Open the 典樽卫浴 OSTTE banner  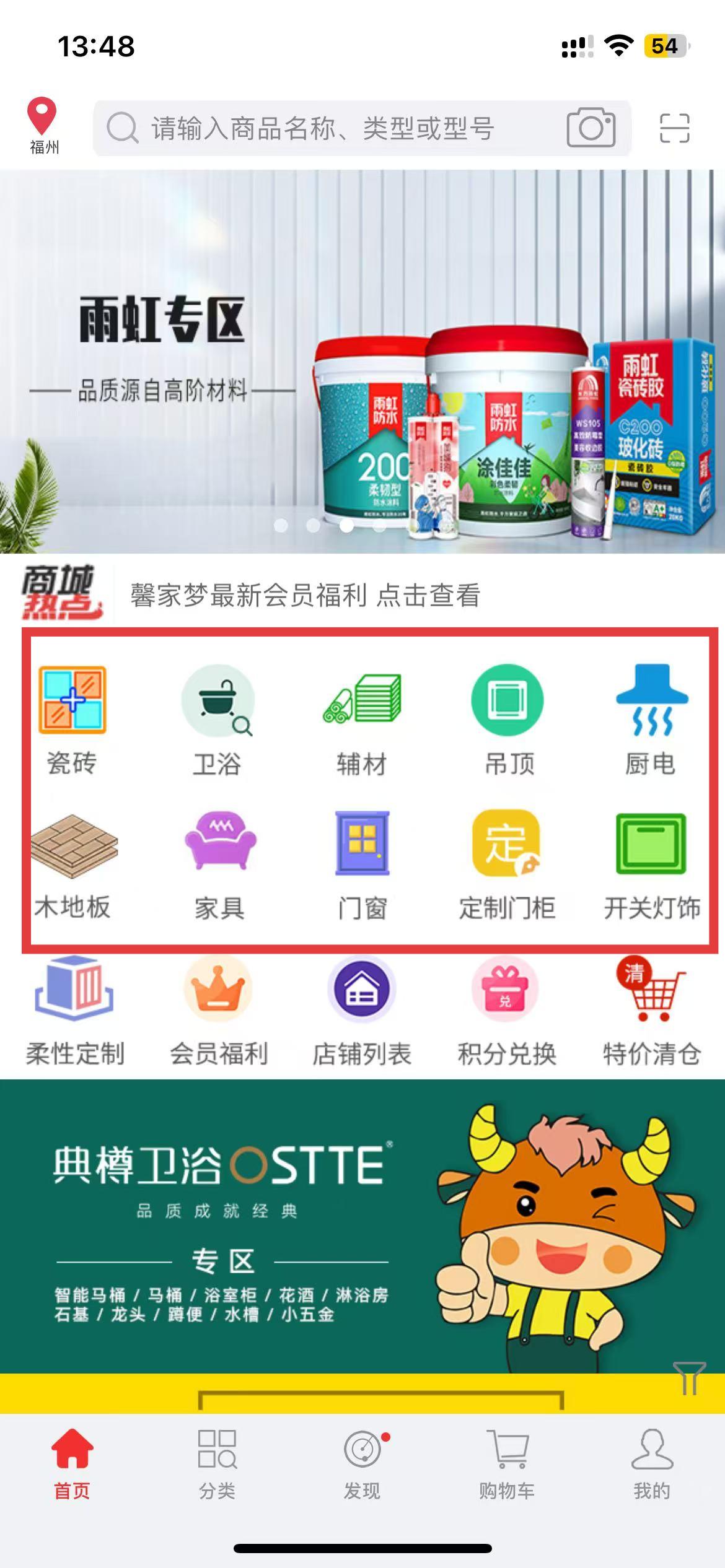tap(362, 1226)
